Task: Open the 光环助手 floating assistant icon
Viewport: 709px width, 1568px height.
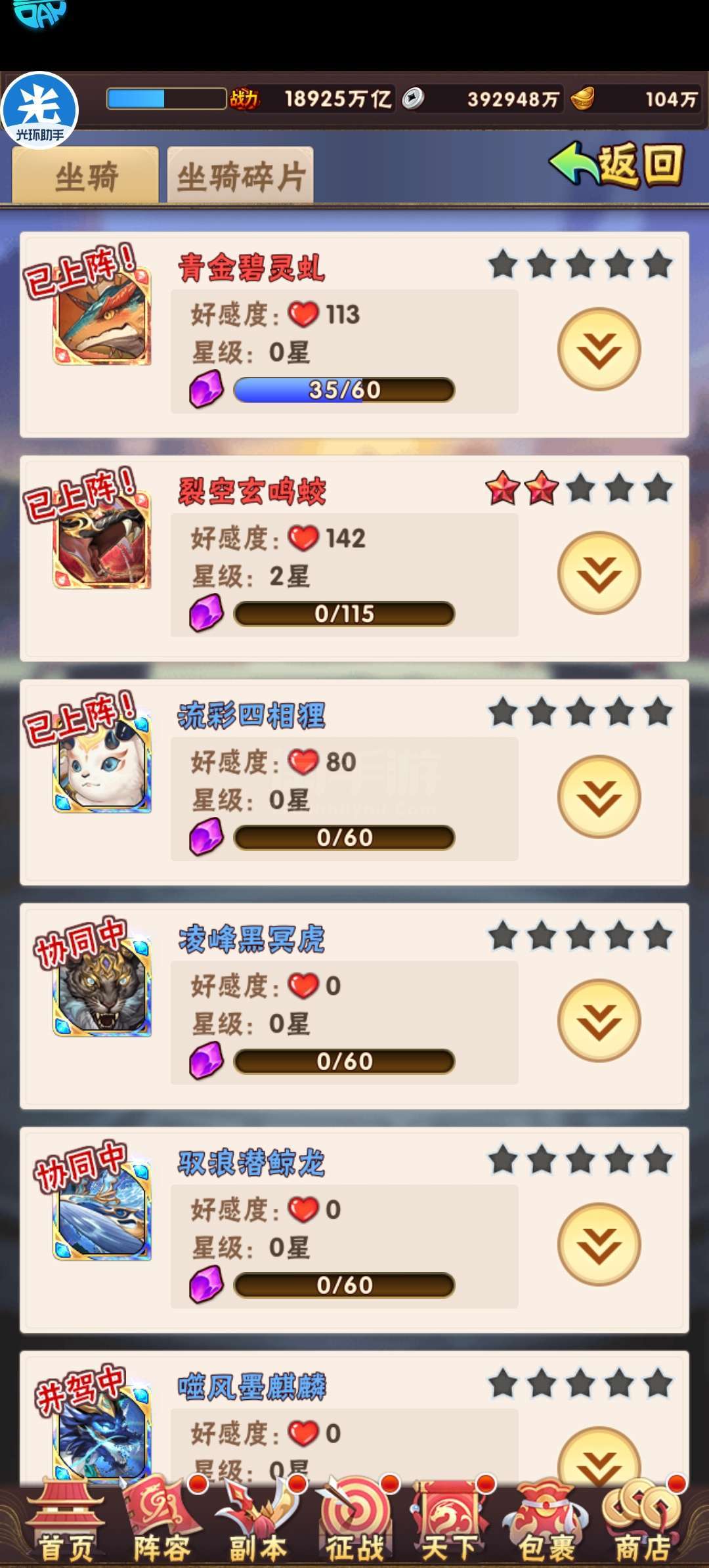Action: point(40,110)
